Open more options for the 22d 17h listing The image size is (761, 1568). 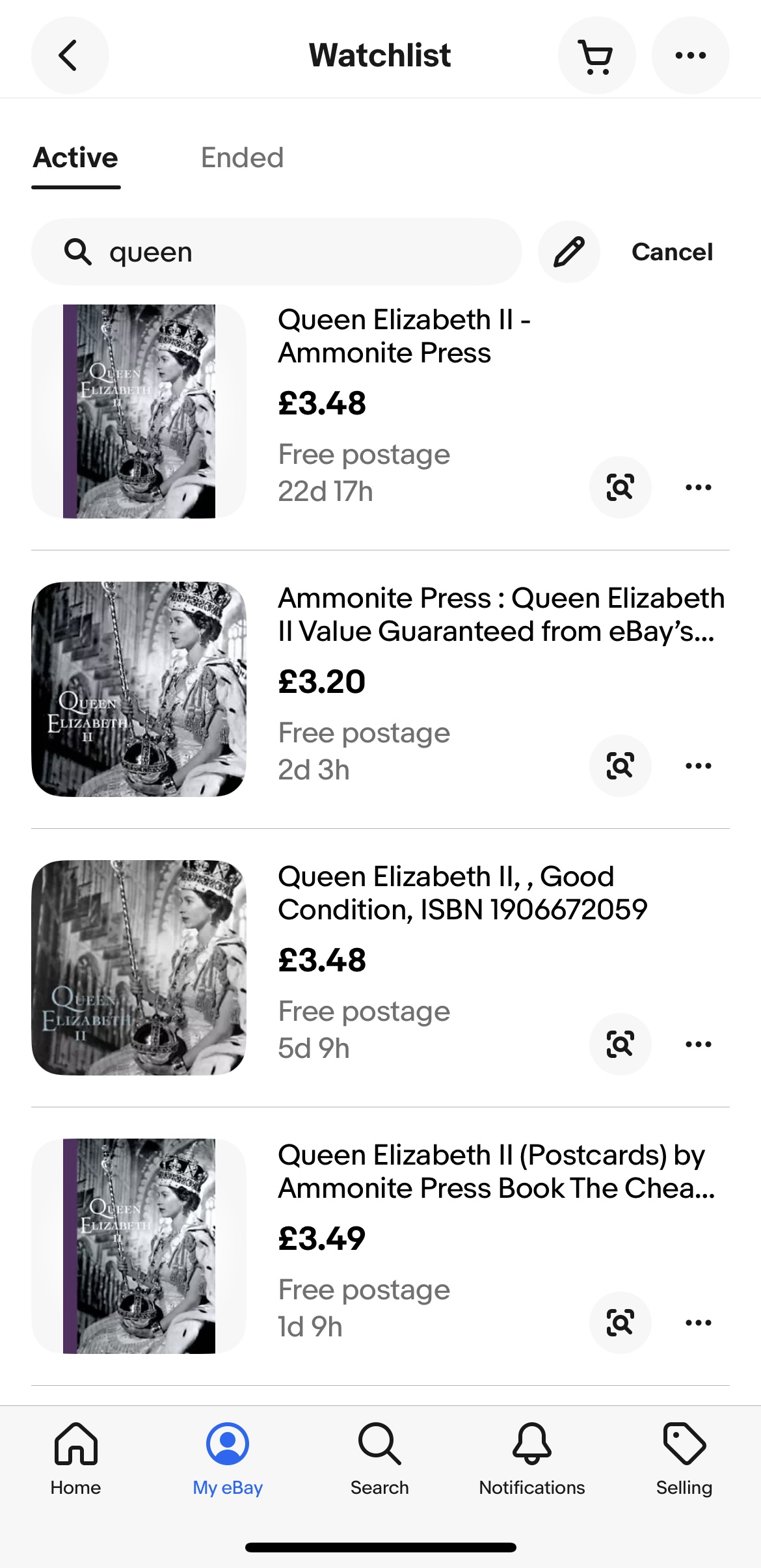tap(698, 487)
